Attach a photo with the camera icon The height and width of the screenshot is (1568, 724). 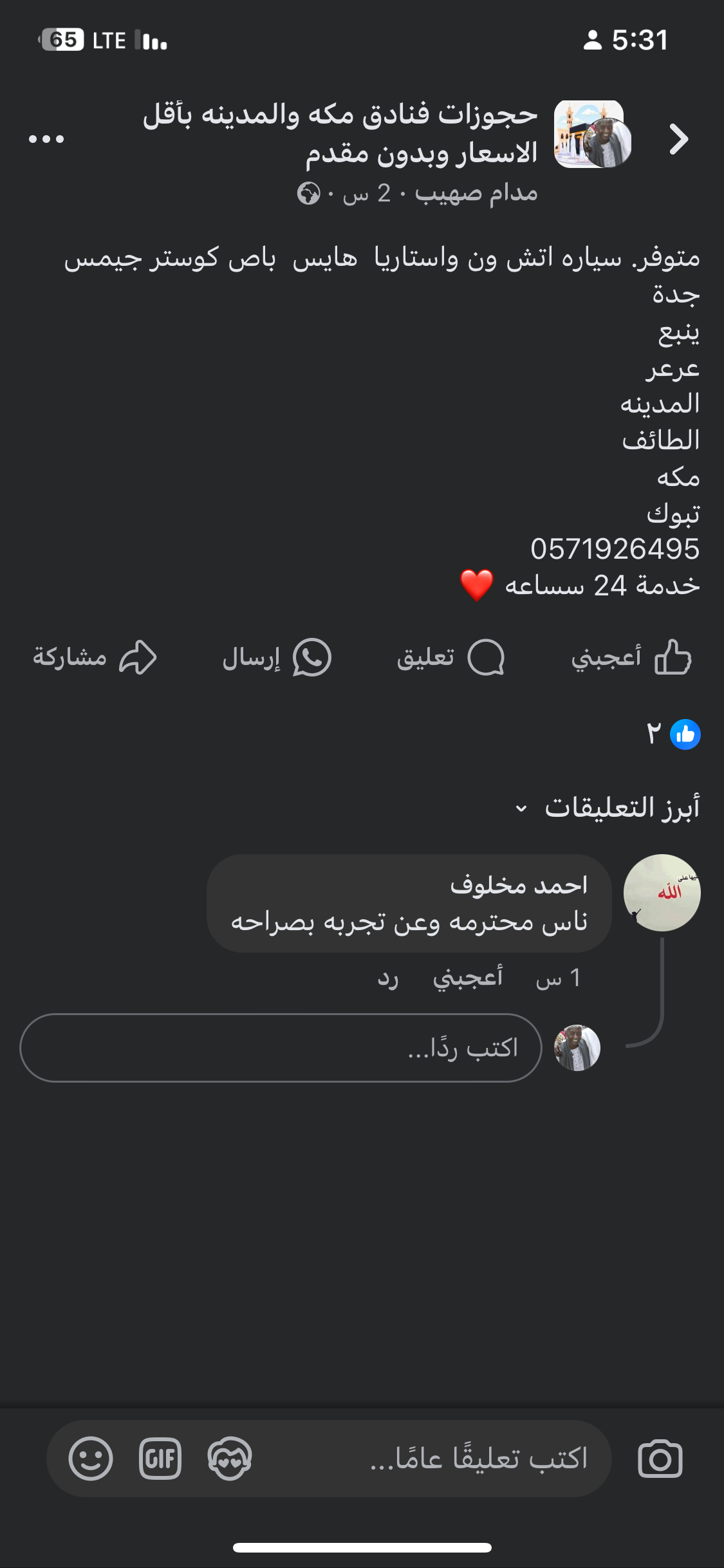click(660, 1459)
